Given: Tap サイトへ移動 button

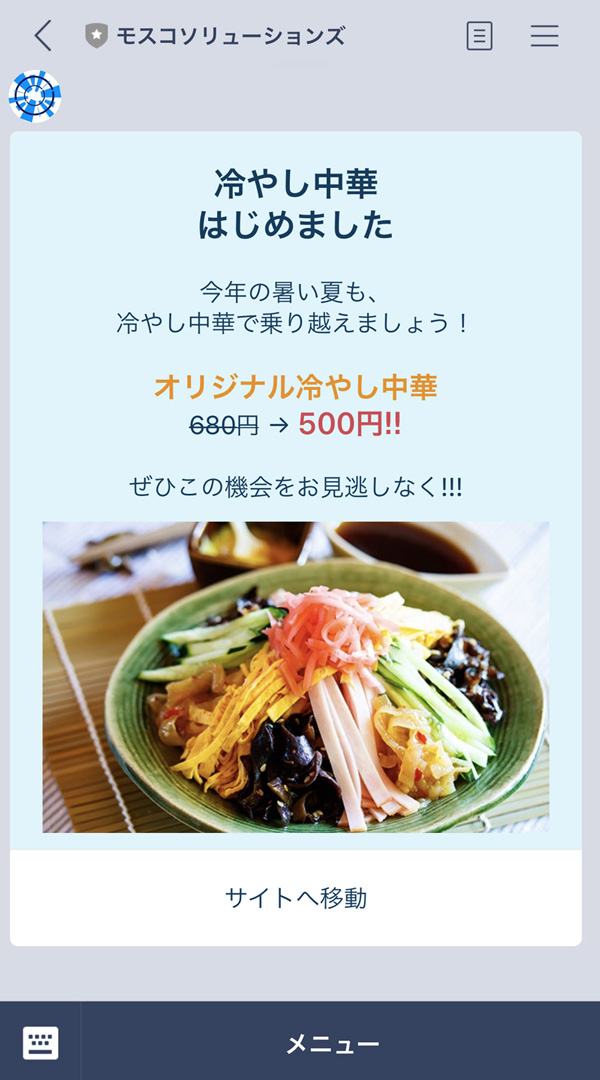Looking at the screenshot, I should [x=295, y=898].
